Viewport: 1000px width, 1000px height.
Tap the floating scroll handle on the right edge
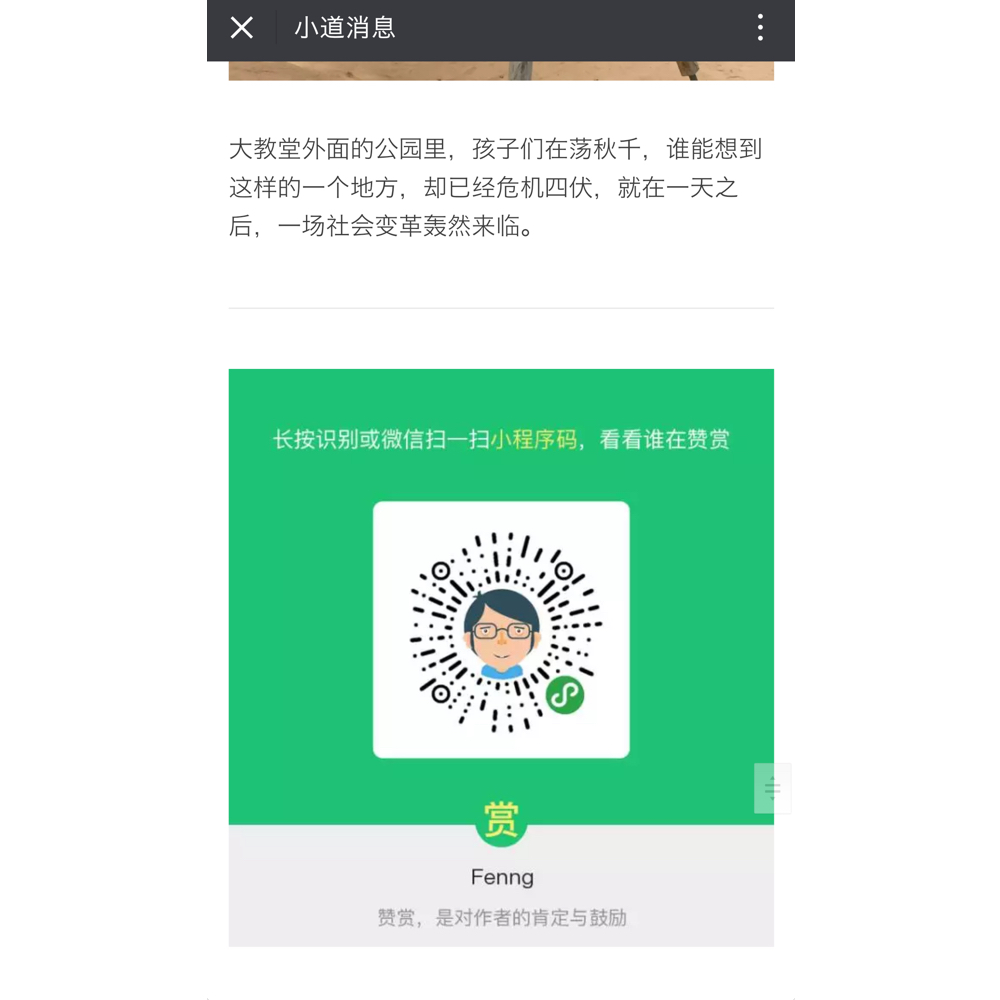coord(772,788)
